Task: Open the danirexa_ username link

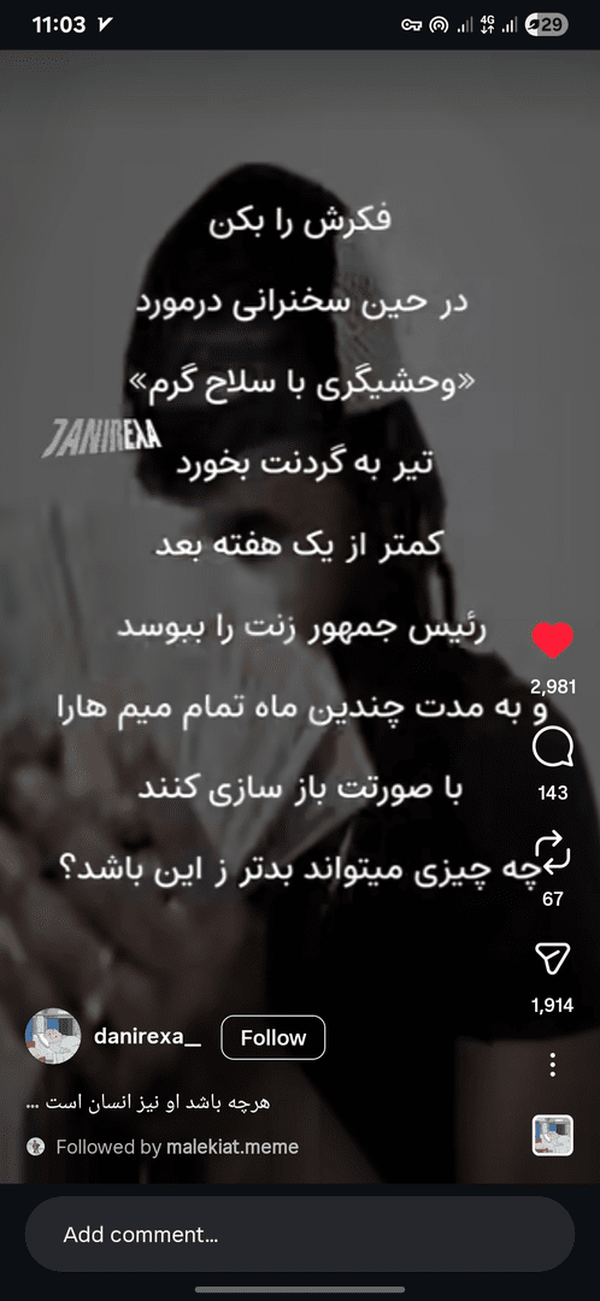Action: point(147,1037)
